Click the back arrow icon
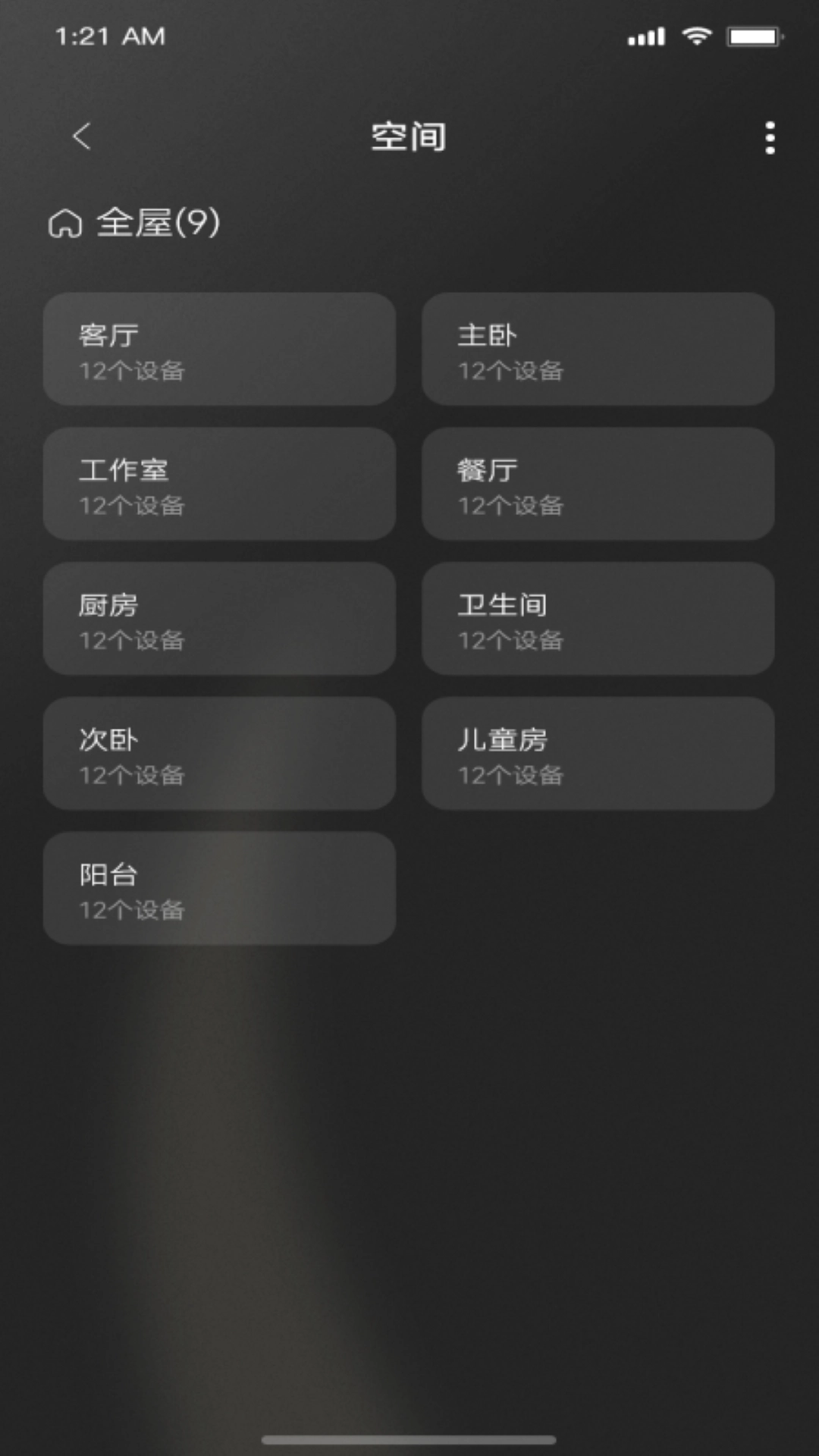Screen dimensions: 819x1456 coord(80,137)
